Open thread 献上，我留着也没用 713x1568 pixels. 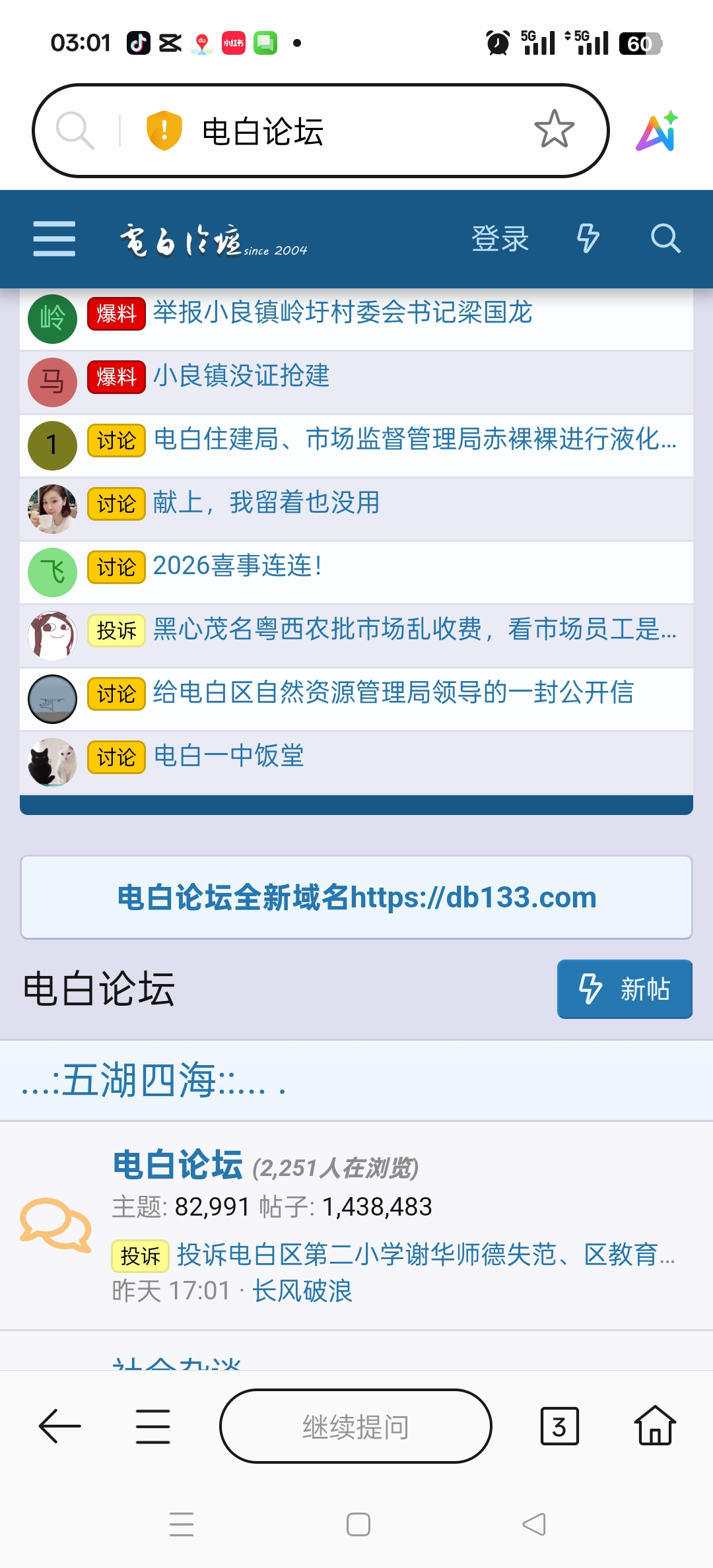tap(266, 502)
